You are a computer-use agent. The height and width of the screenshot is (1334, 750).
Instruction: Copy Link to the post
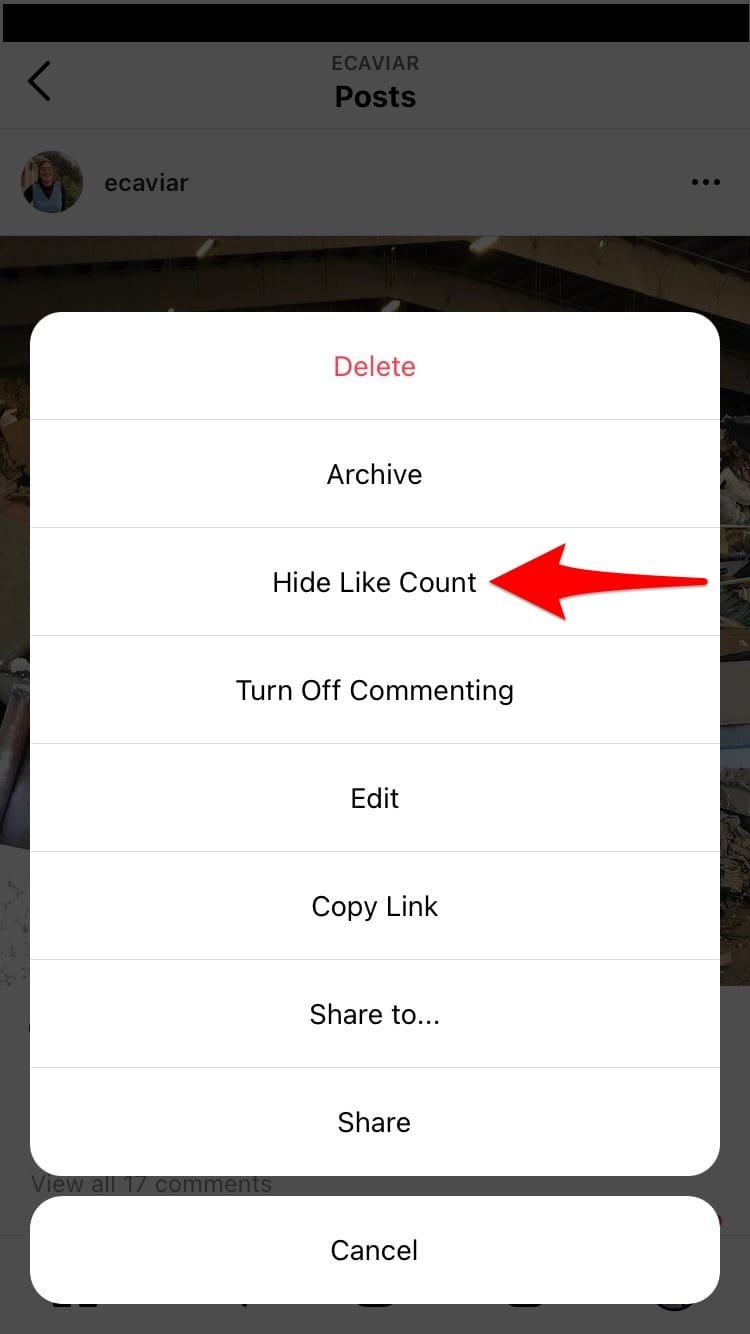pyautogui.click(x=375, y=906)
